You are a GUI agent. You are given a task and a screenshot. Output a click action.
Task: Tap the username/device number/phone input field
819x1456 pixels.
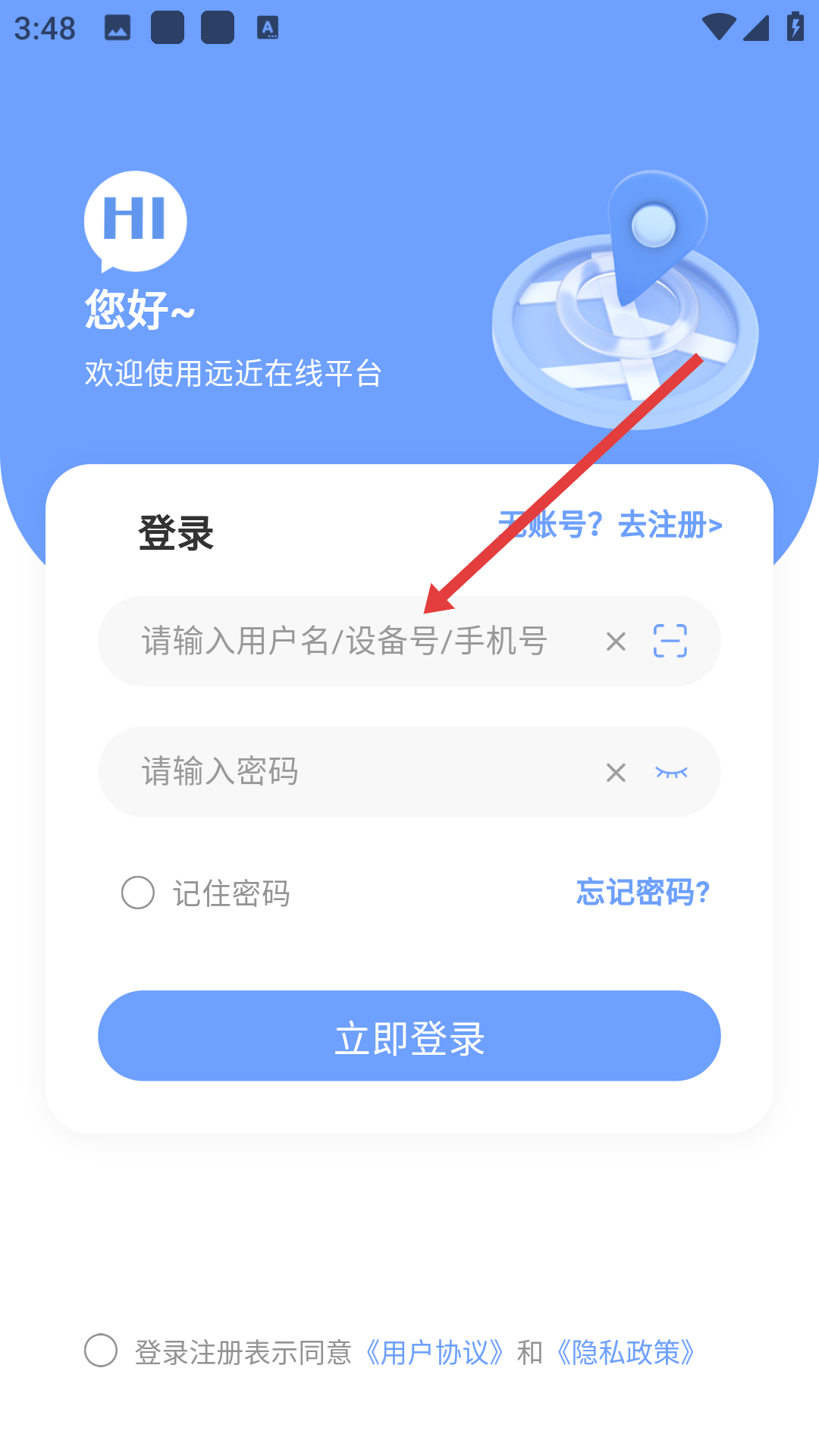[x=345, y=642]
